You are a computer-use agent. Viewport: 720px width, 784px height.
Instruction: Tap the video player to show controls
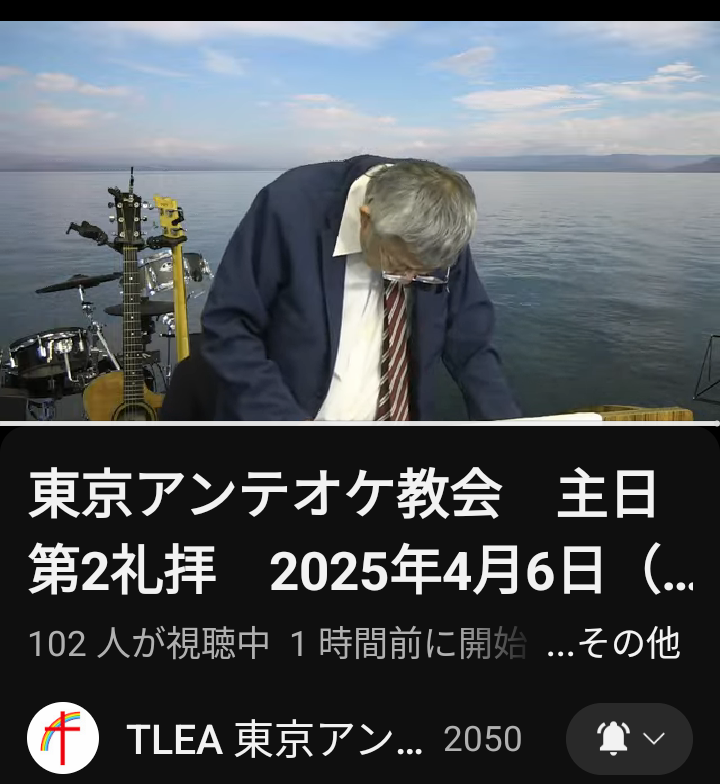(x=360, y=222)
